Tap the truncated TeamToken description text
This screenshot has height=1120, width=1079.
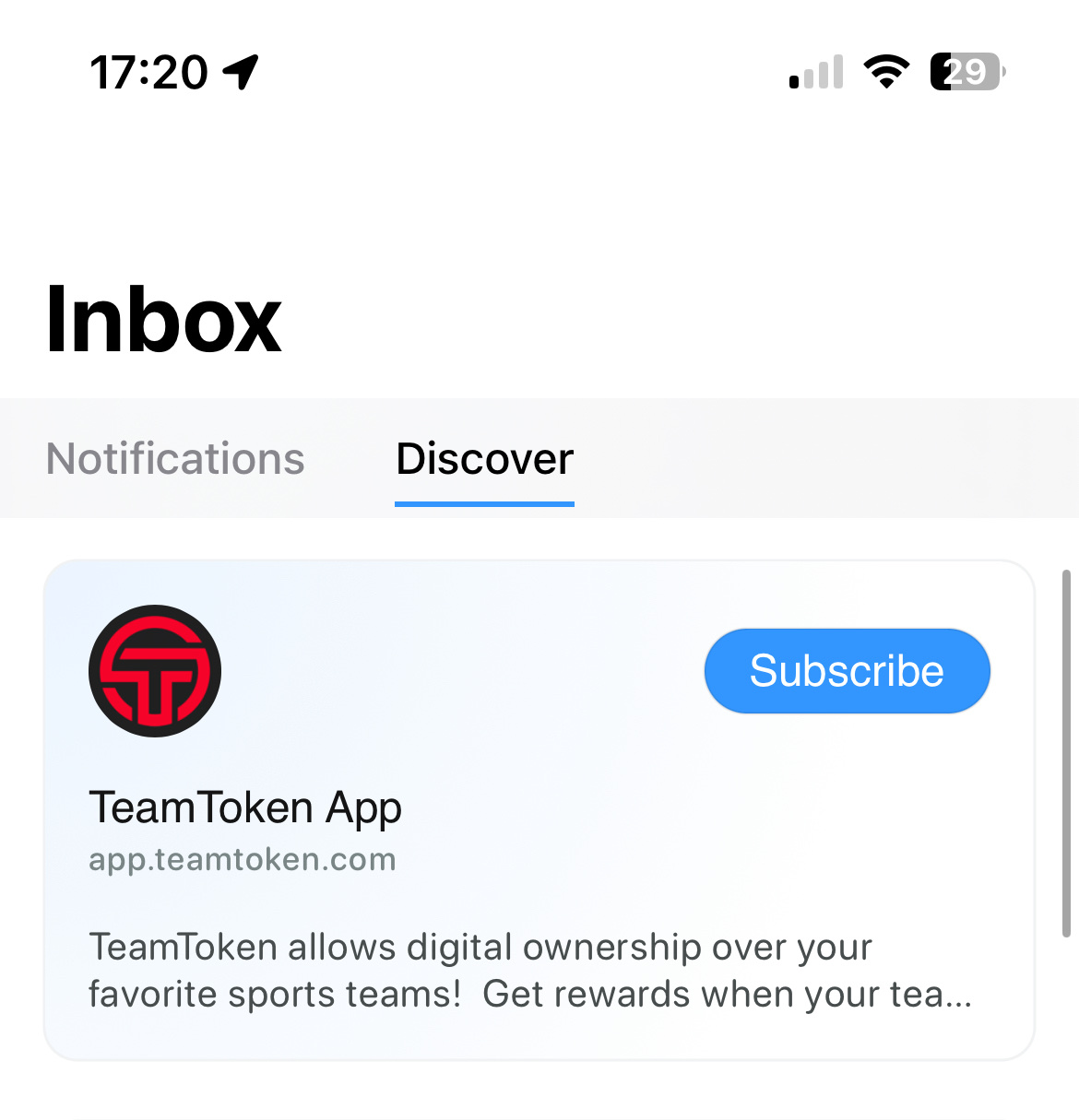tap(530, 970)
